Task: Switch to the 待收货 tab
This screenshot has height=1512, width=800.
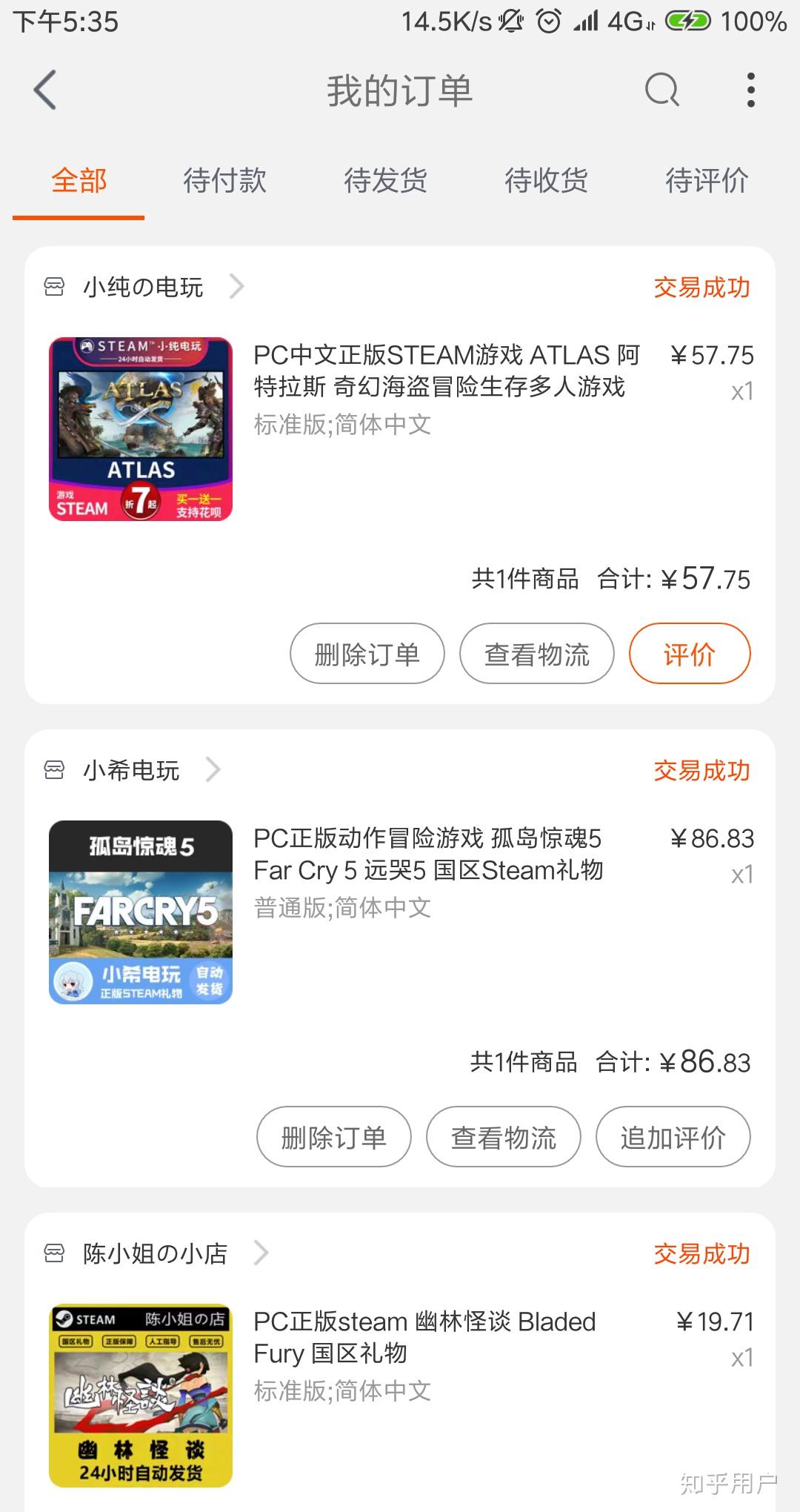Action: pos(546,181)
